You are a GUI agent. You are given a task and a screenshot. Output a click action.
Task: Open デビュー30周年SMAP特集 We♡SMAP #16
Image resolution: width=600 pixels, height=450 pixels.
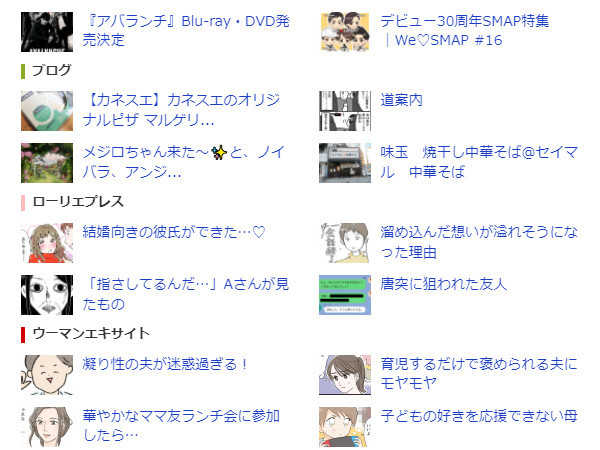(465, 30)
